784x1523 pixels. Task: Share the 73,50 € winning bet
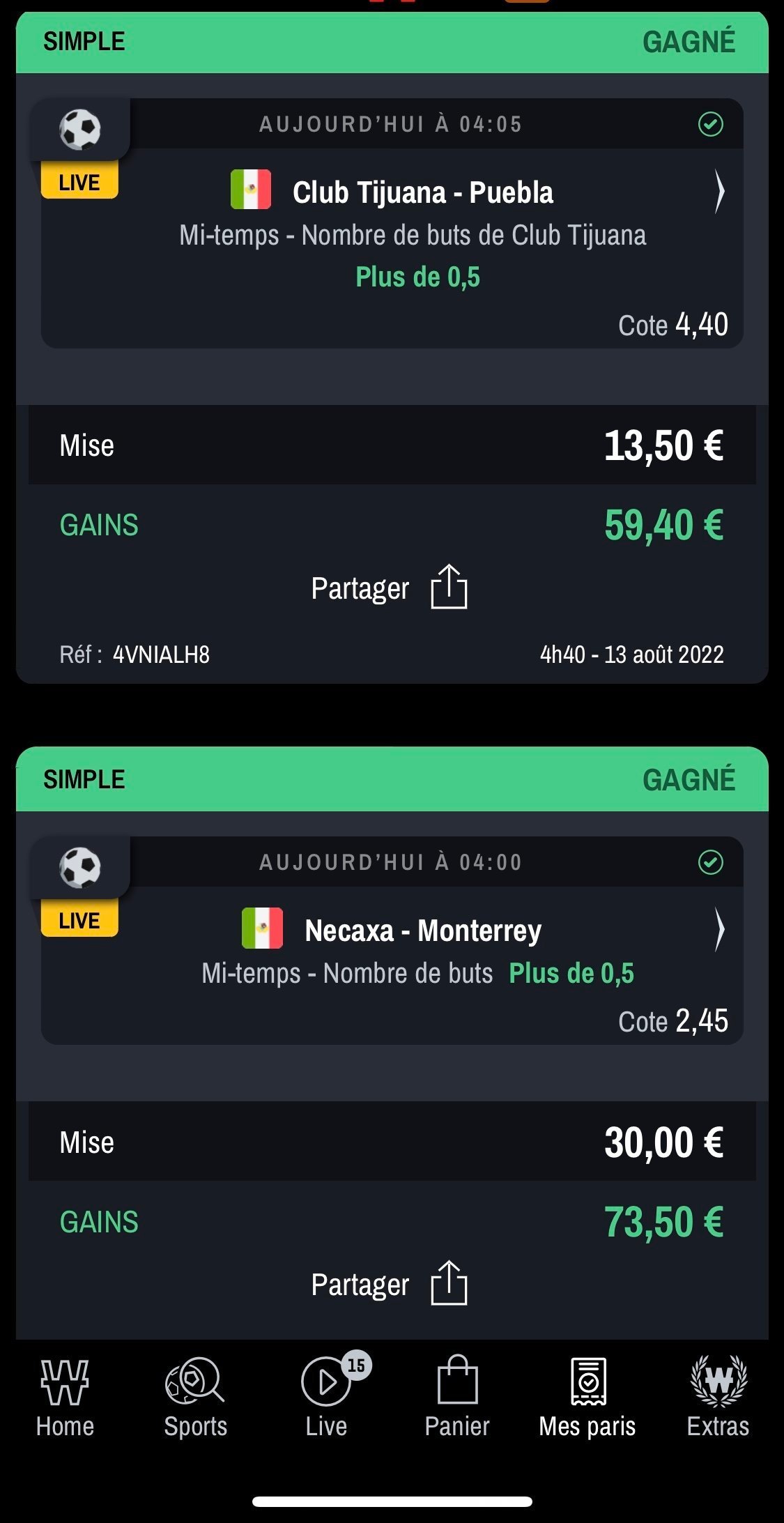click(x=389, y=1284)
